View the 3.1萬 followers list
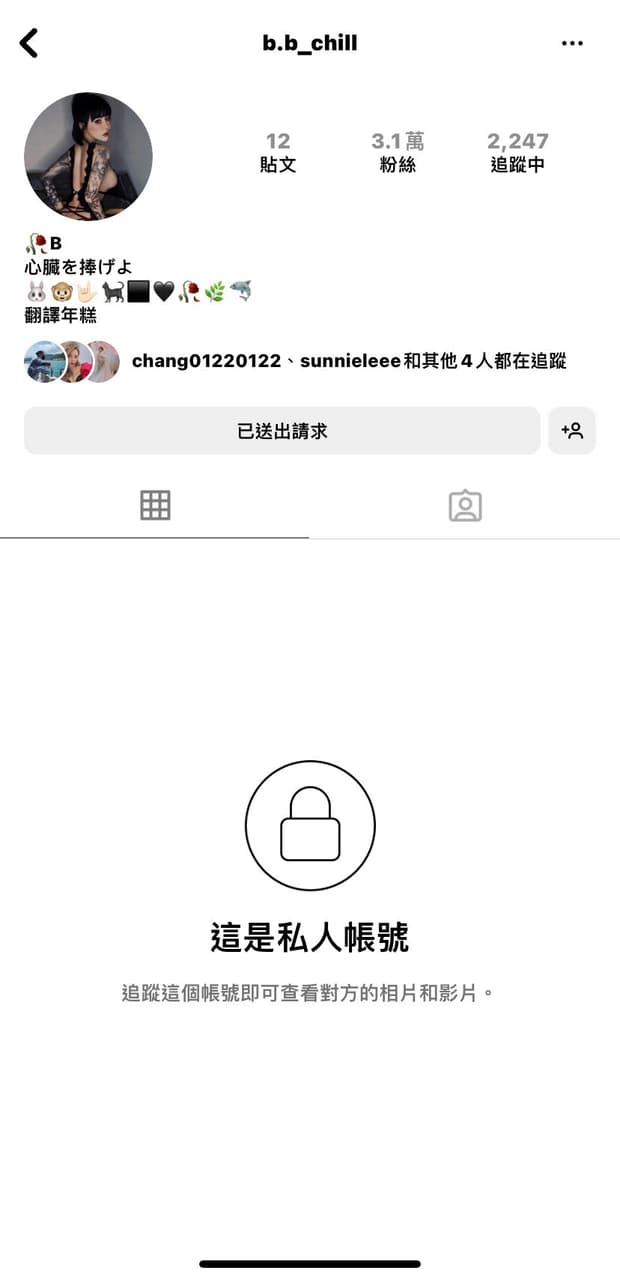The height and width of the screenshot is (1280, 620). pyautogui.click(x=397, y=152)
